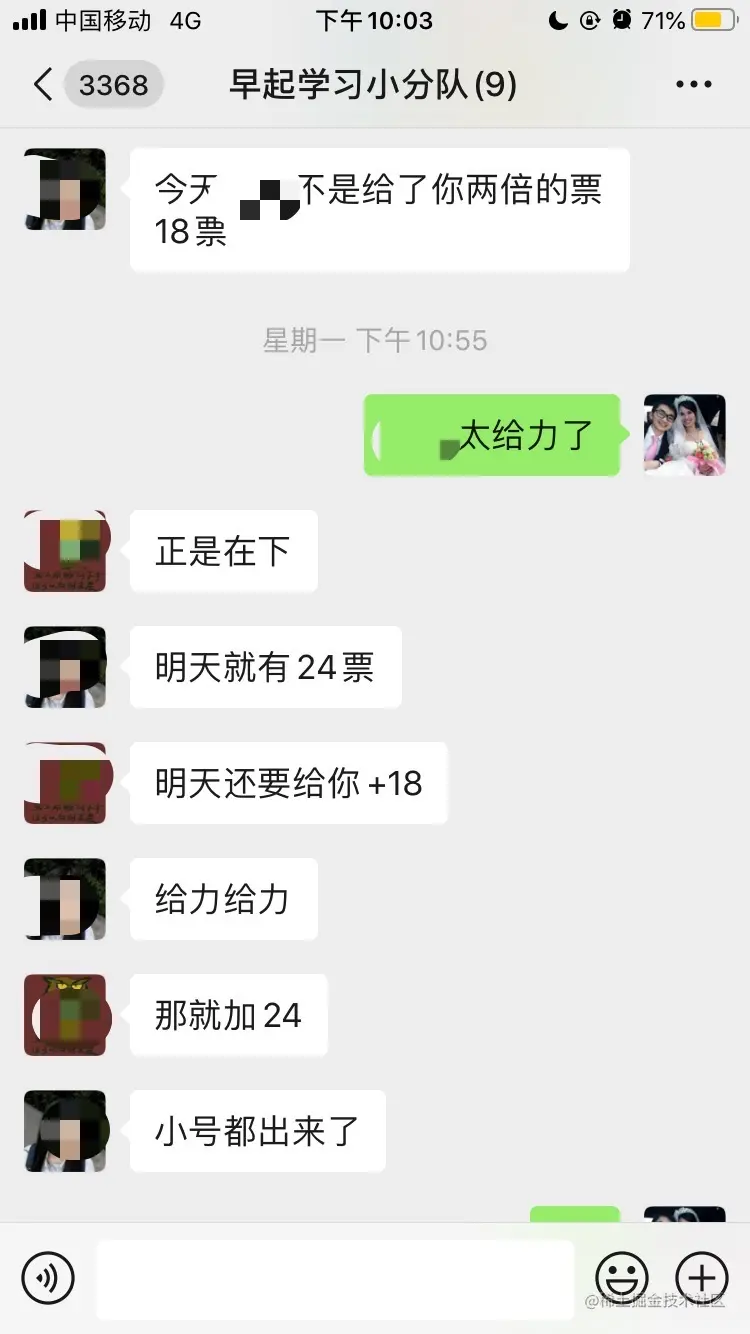Go back to the chat list

(x=42, y=85)
